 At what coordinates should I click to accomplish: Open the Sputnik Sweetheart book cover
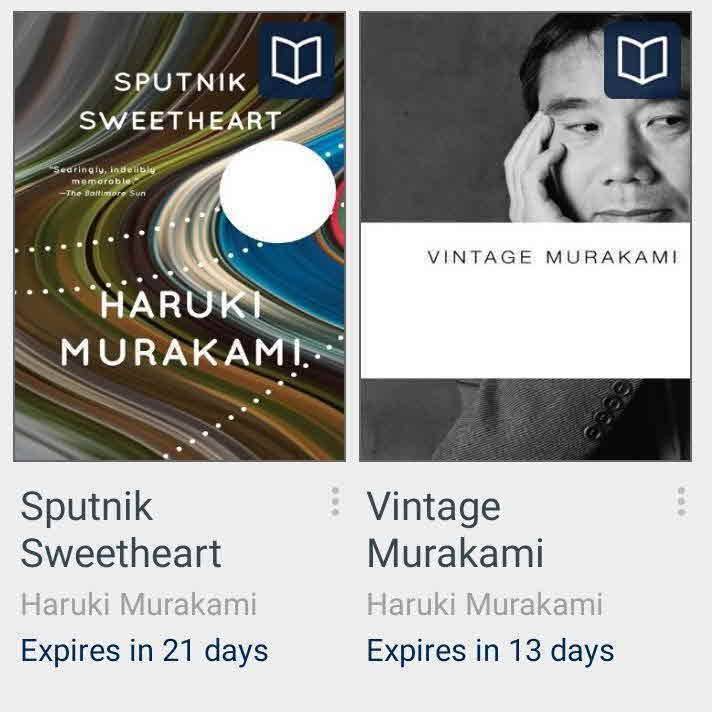[179, 237]
